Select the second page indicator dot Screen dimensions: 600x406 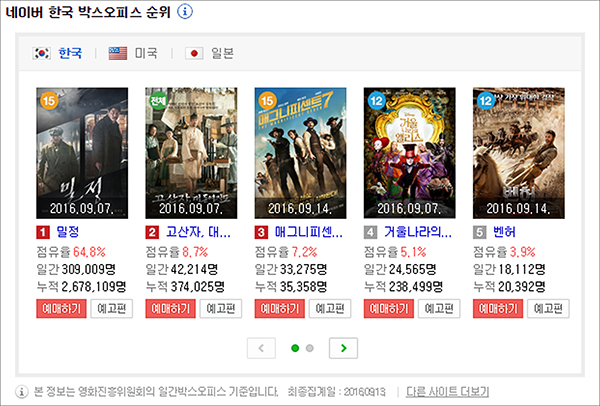[310, 348]
